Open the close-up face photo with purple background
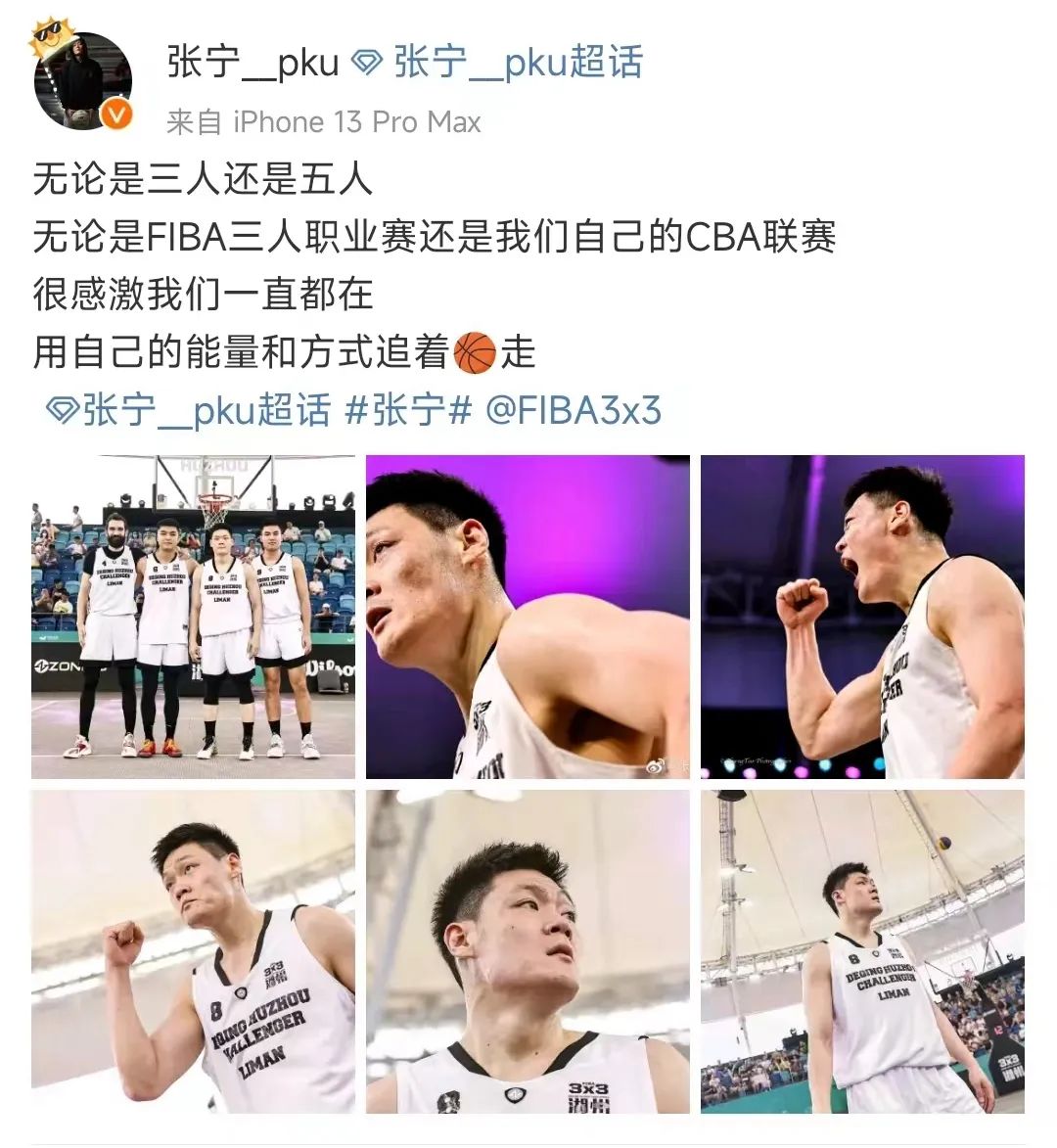 point(528,617)
